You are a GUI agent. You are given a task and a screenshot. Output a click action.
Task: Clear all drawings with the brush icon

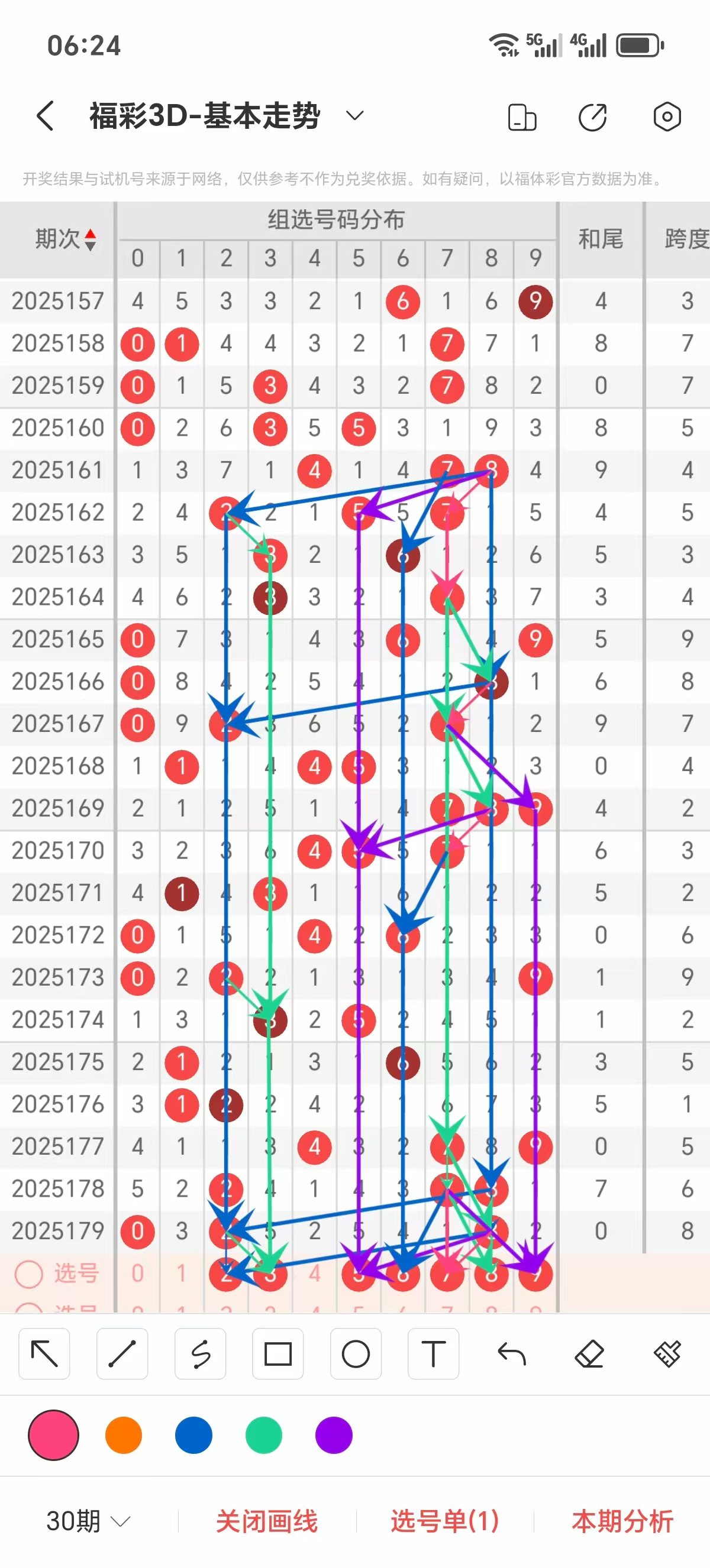(x=667, y=1355)
